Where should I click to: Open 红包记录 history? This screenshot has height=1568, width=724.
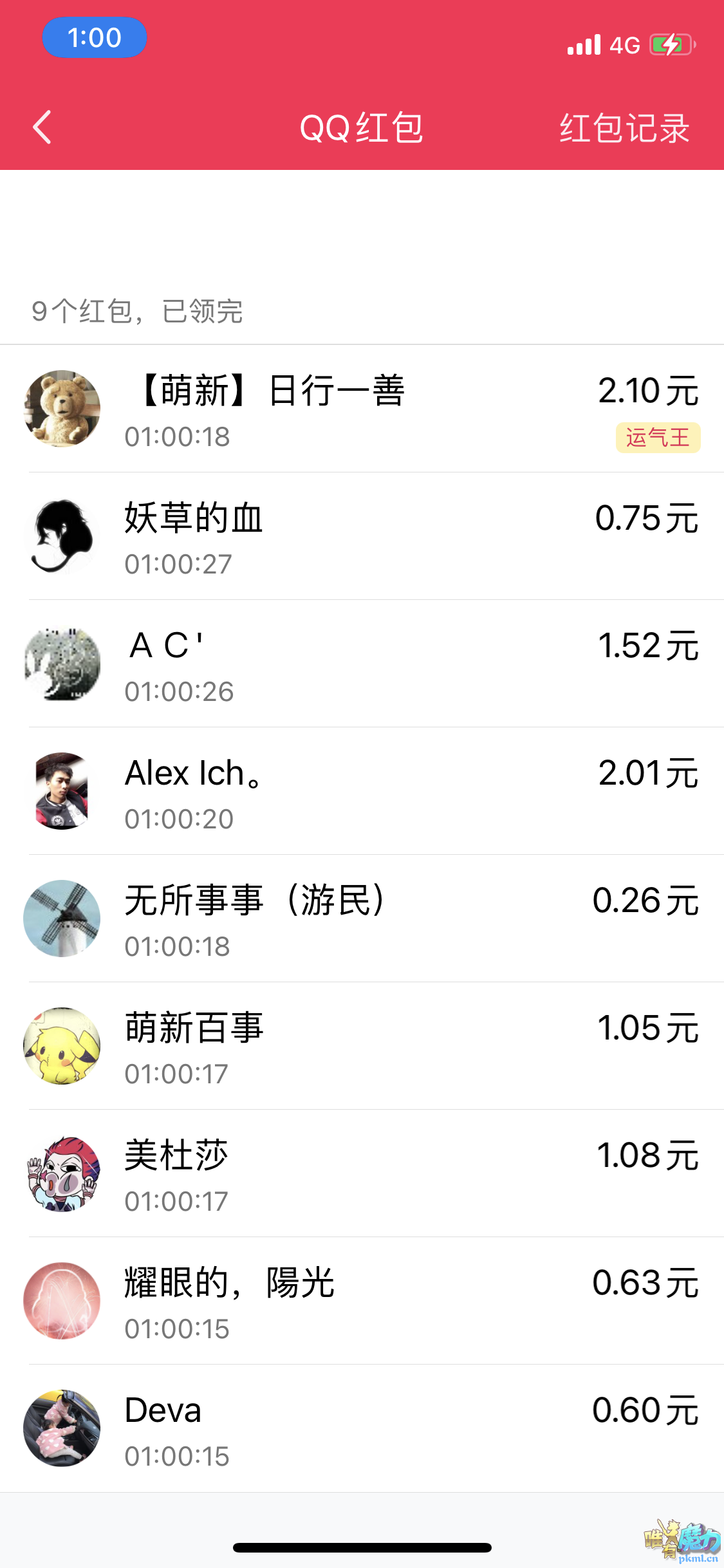[624, 127]
